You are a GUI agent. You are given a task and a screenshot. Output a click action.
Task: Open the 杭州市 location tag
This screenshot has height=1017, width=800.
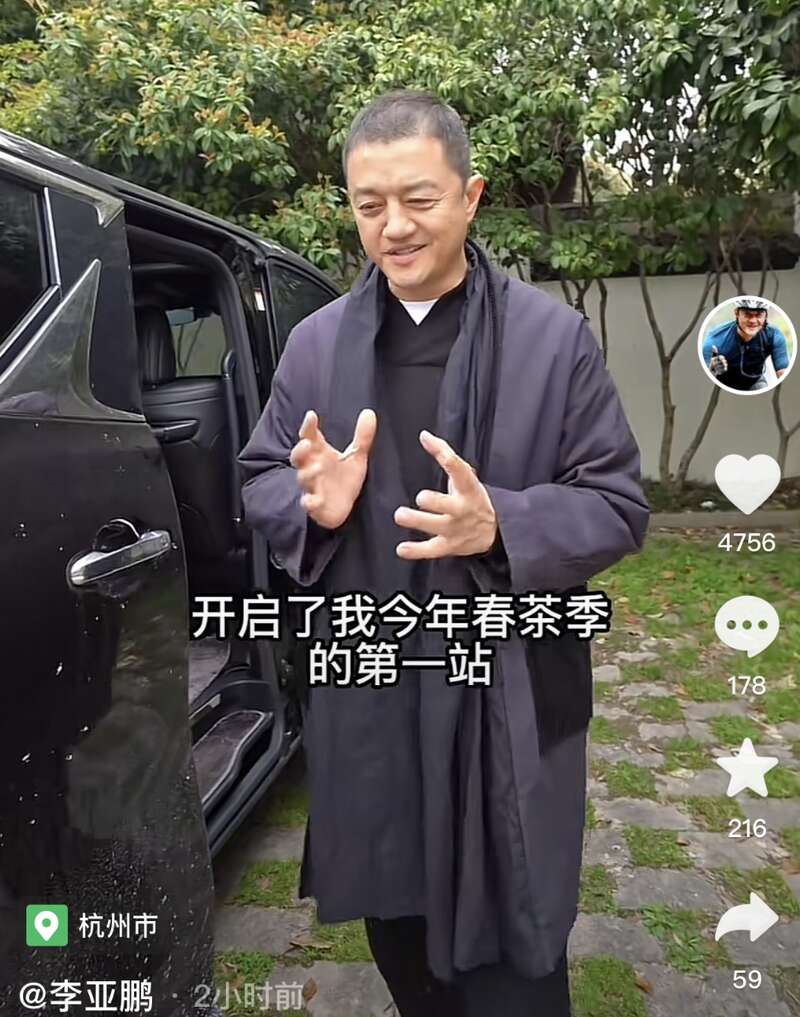click(93, 926)
